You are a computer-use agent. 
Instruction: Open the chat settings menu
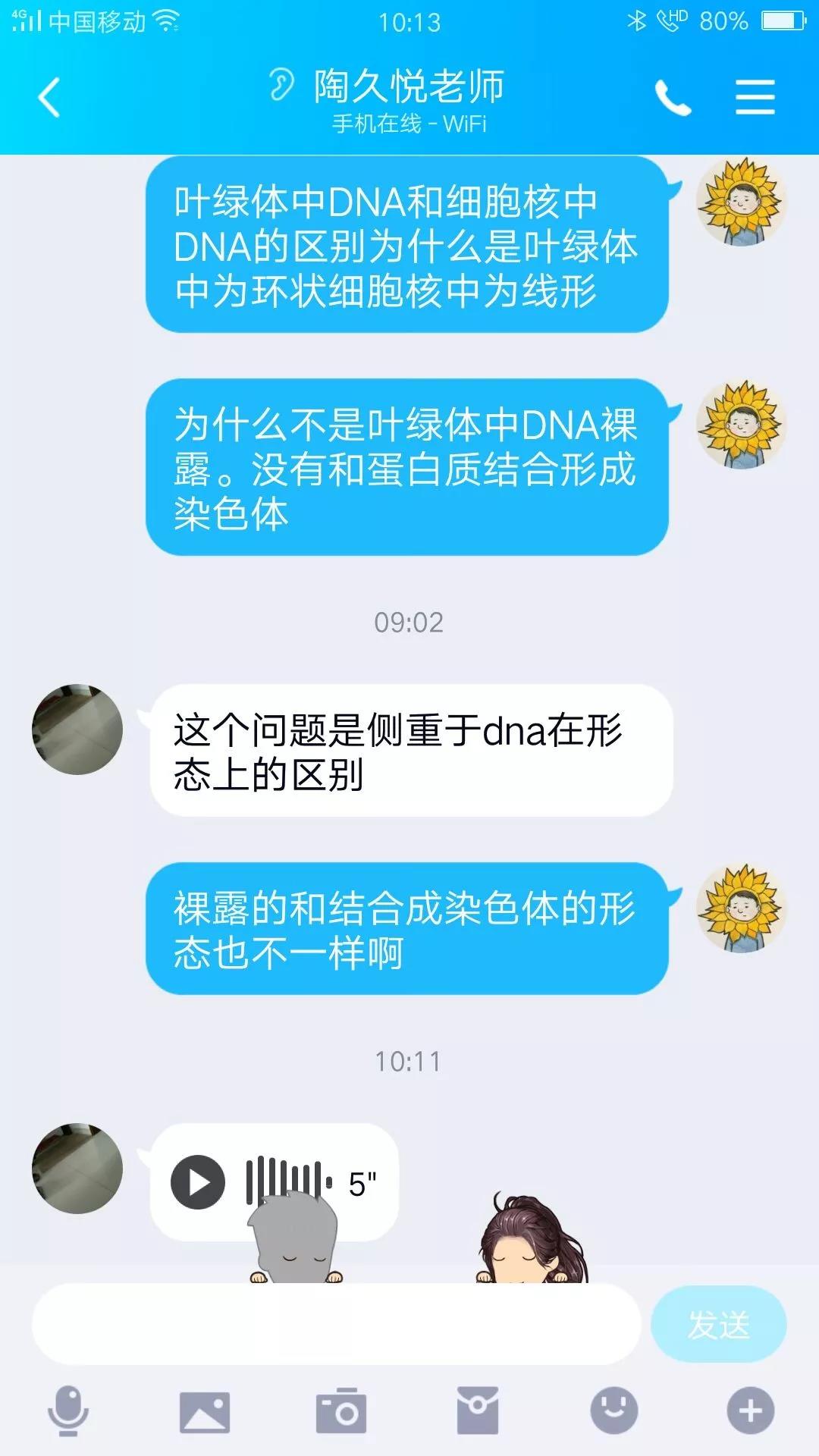point(755,98)
